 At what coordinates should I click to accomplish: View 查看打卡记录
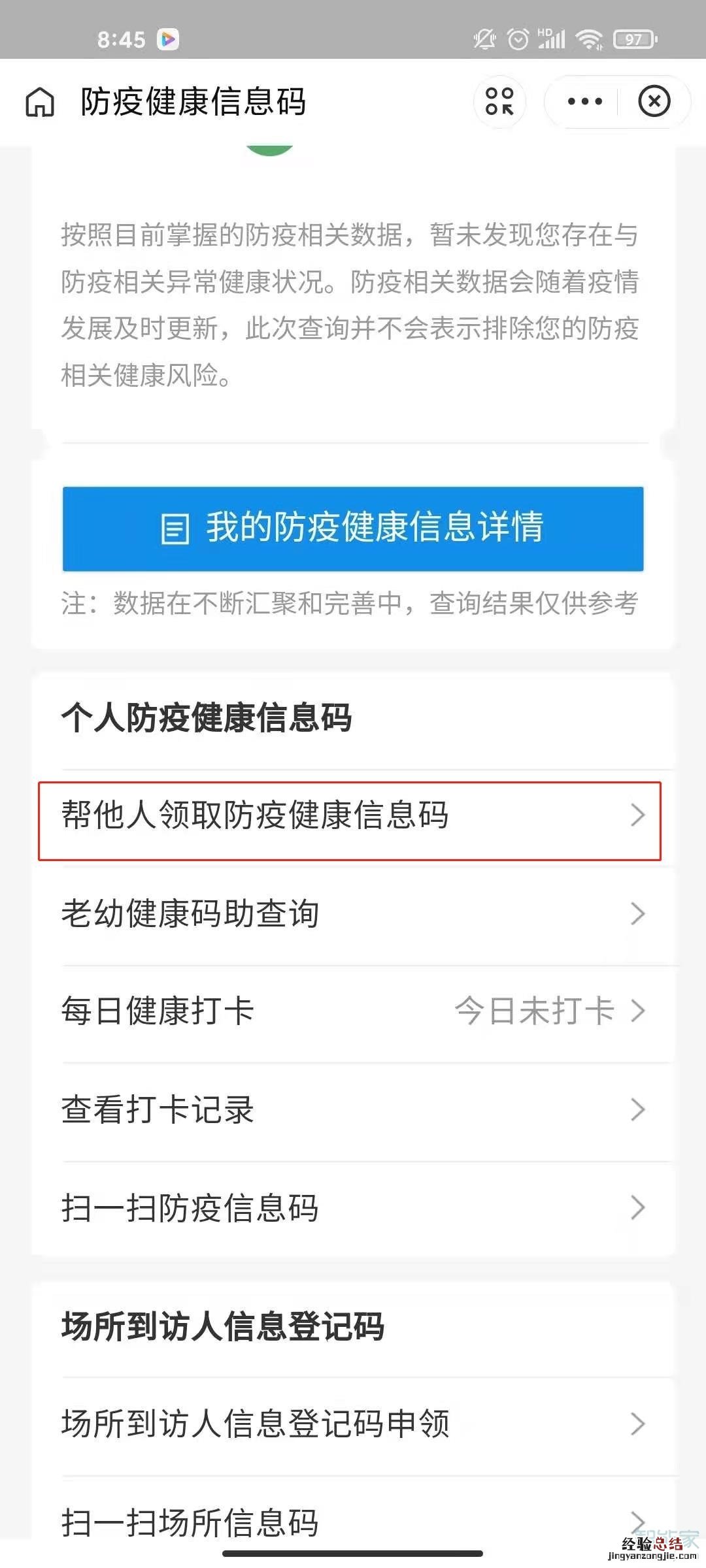pos(353,1109)
